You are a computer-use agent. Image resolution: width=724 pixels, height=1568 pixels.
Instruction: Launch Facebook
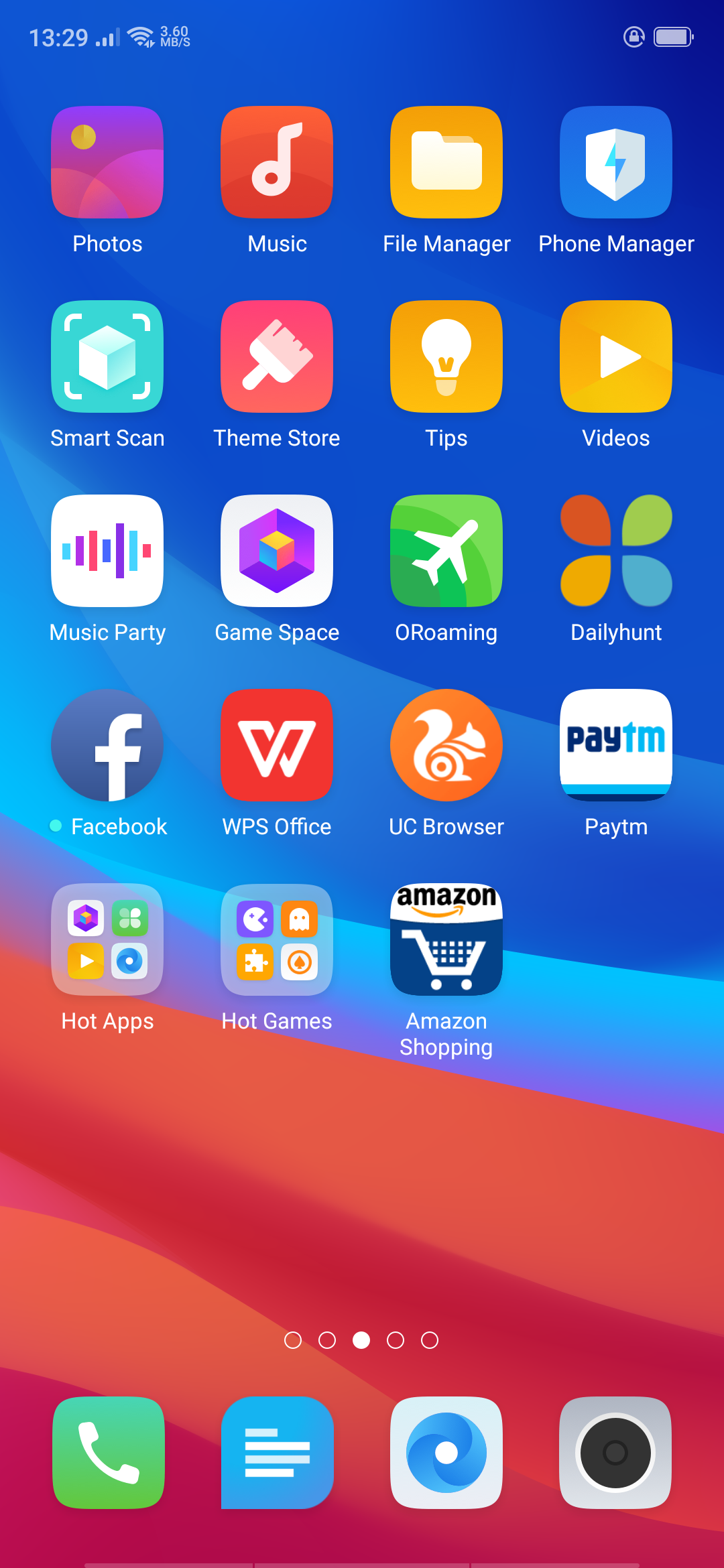(107, 745)
